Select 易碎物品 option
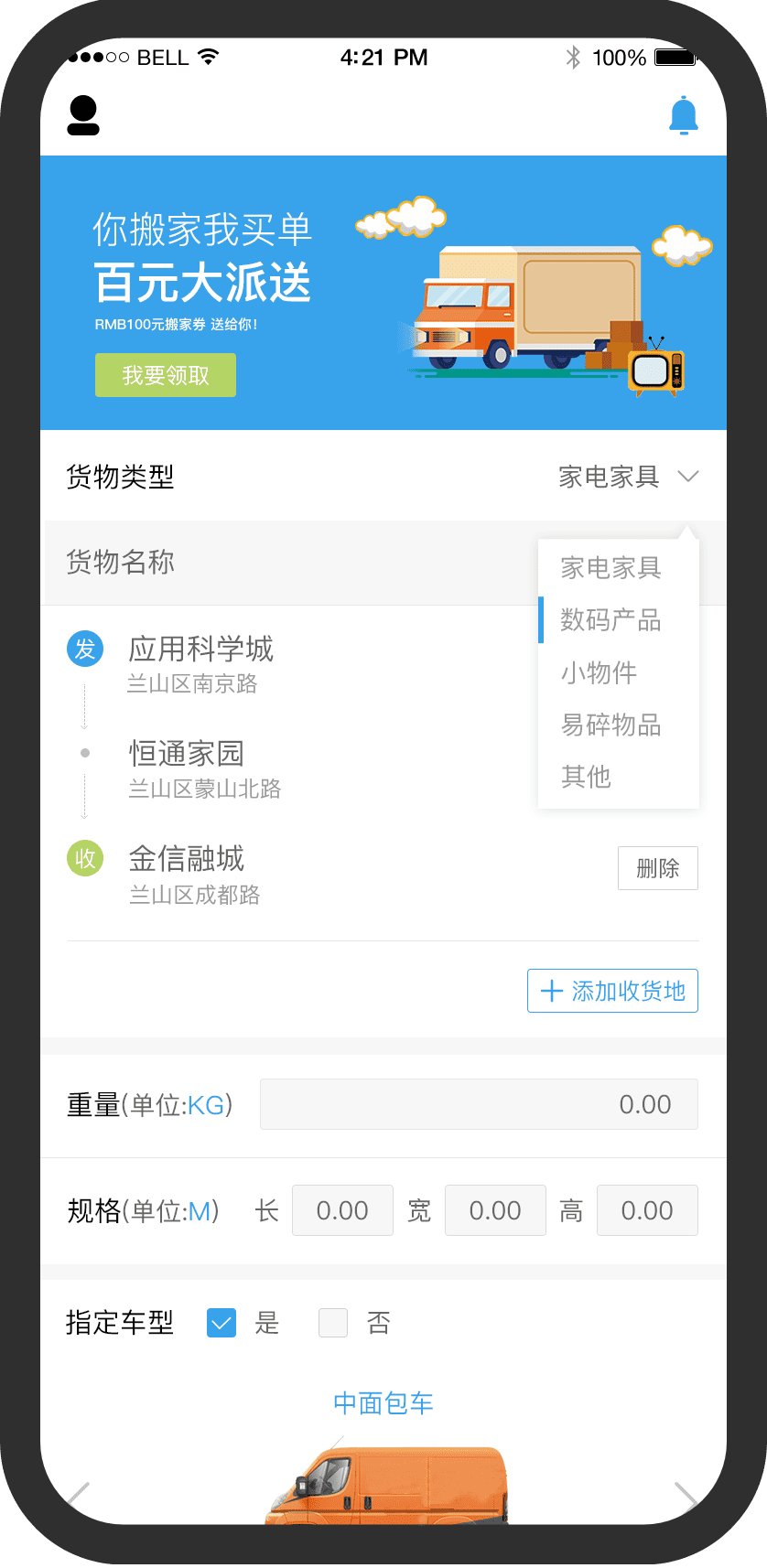This screenshot has width=767, height=1568. (x=610, y=725)
